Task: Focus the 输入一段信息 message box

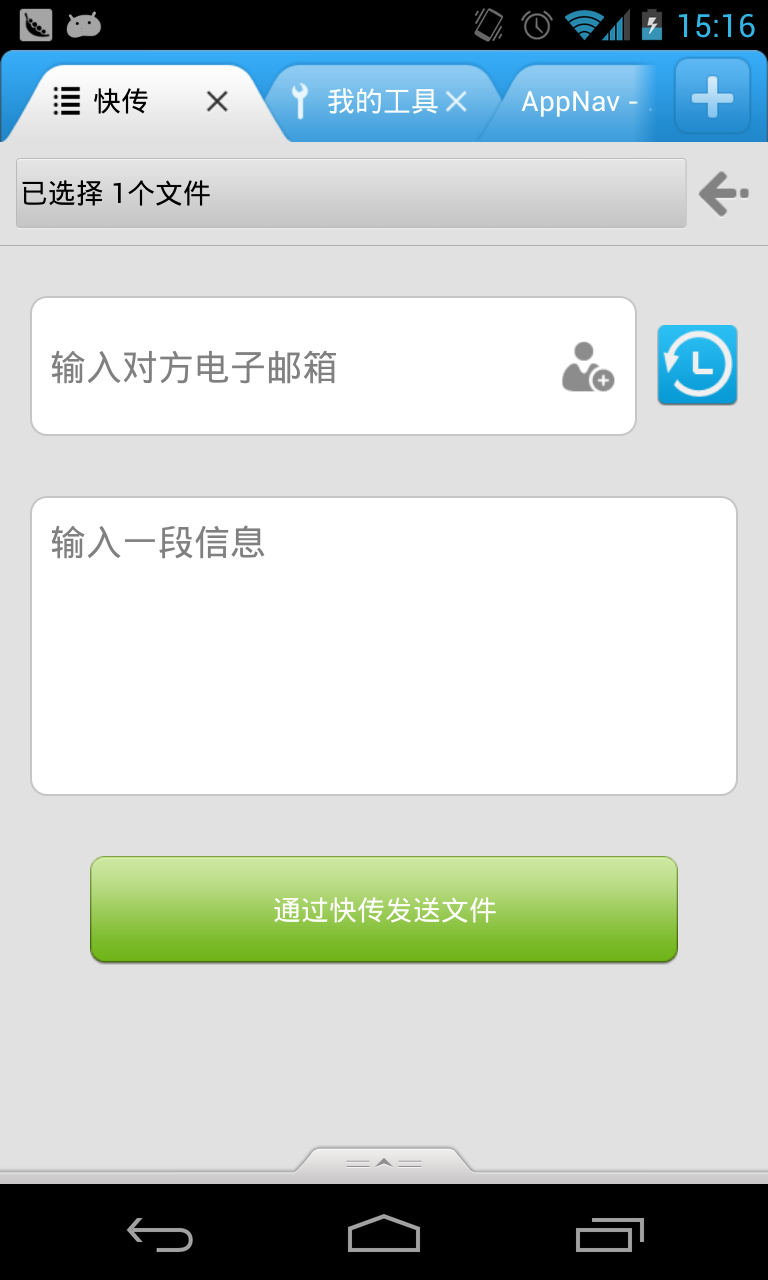Action: pos(384,645)
